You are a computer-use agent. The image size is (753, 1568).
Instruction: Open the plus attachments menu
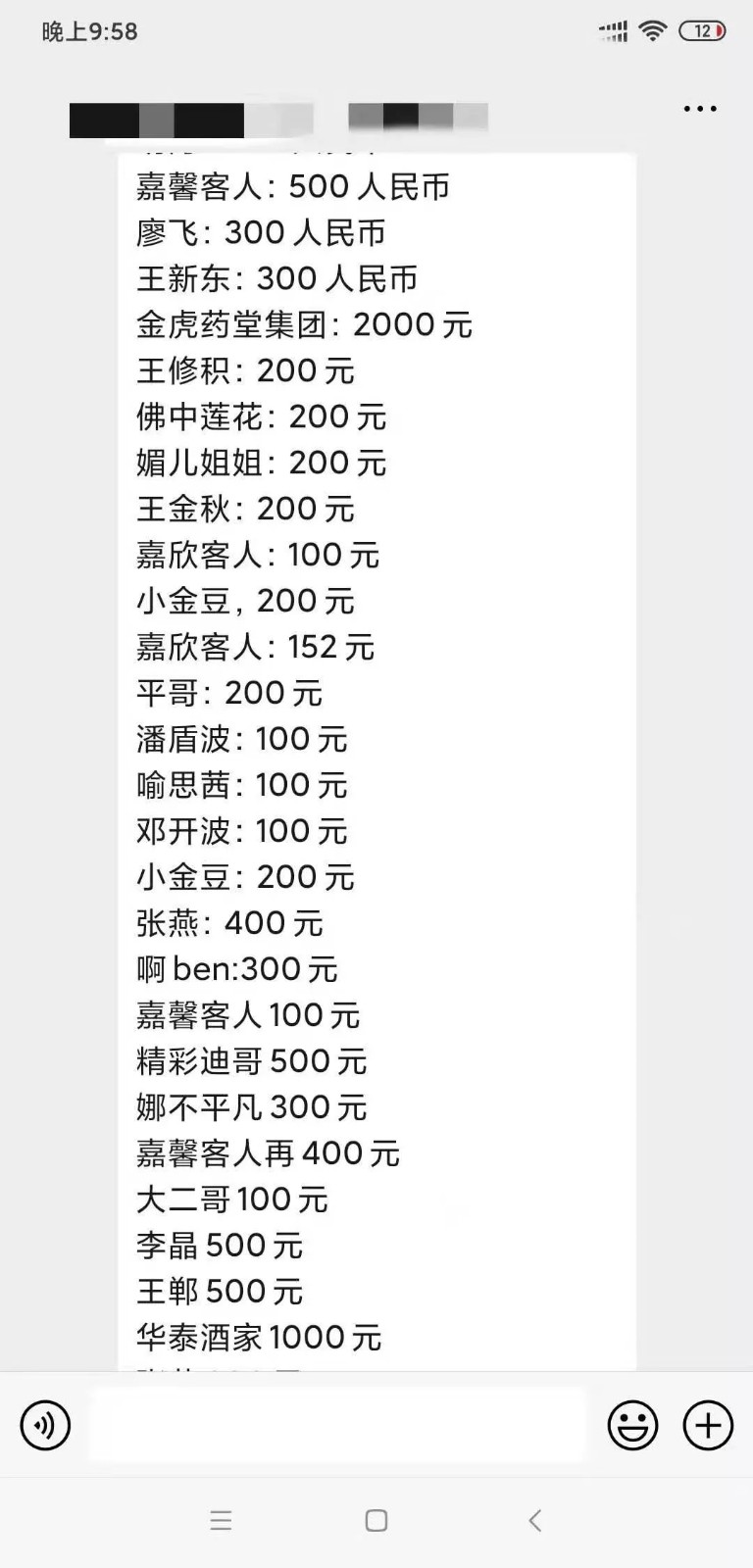[708, 1425]
